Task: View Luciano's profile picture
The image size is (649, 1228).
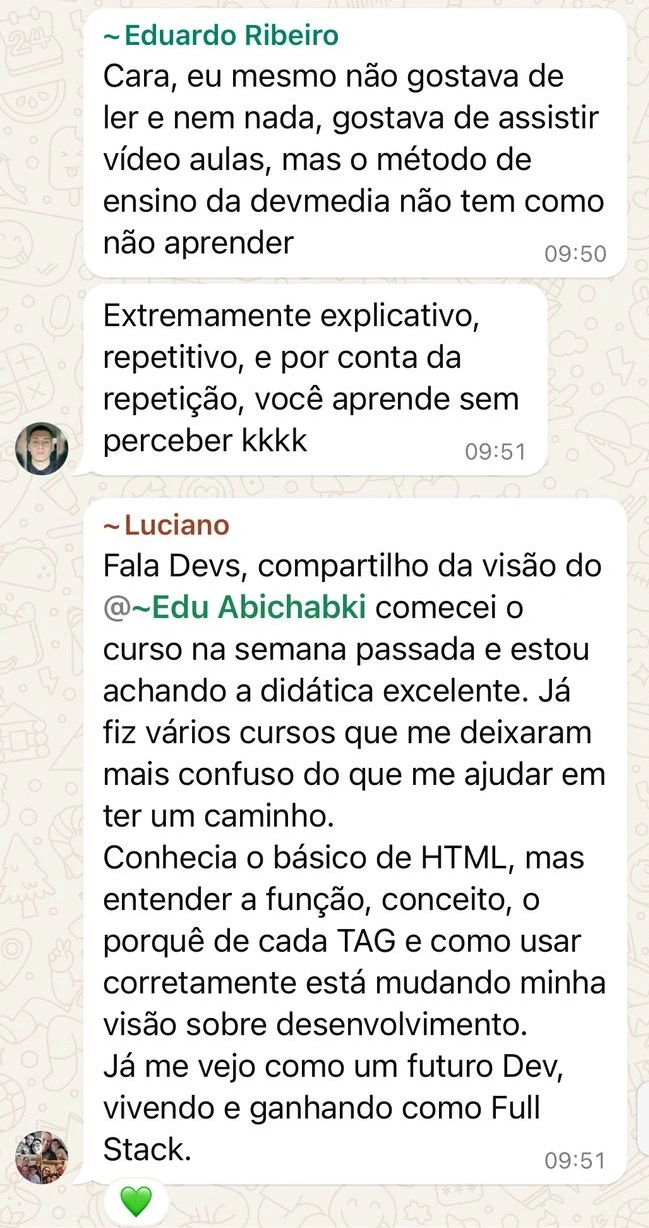Action: point(42,1157)
